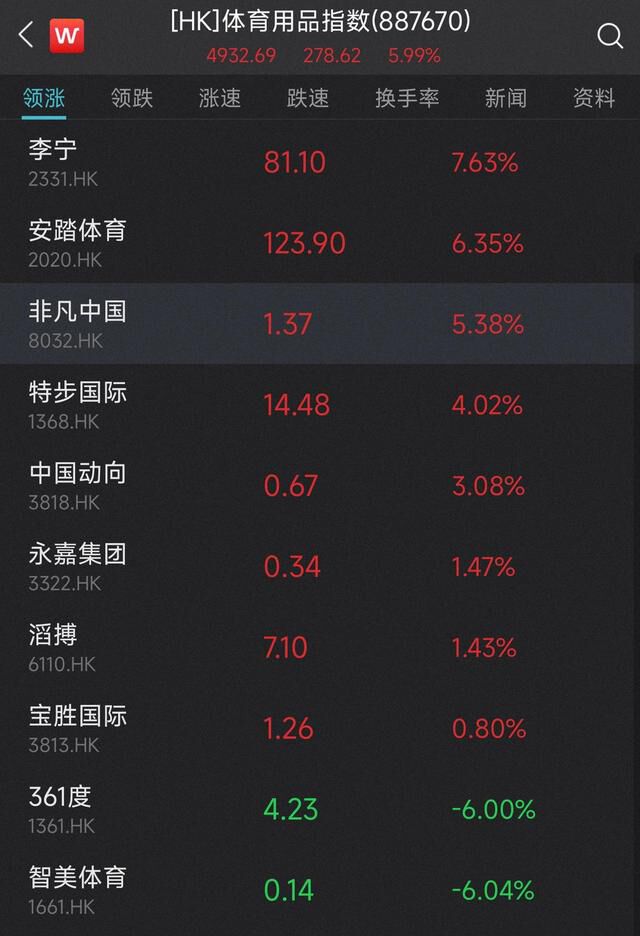Image resolution: width=640 pixels, height=936 pixels.
Task: View 特步国际 stock details
Action: pyautogui.click(x=320, y=405)
